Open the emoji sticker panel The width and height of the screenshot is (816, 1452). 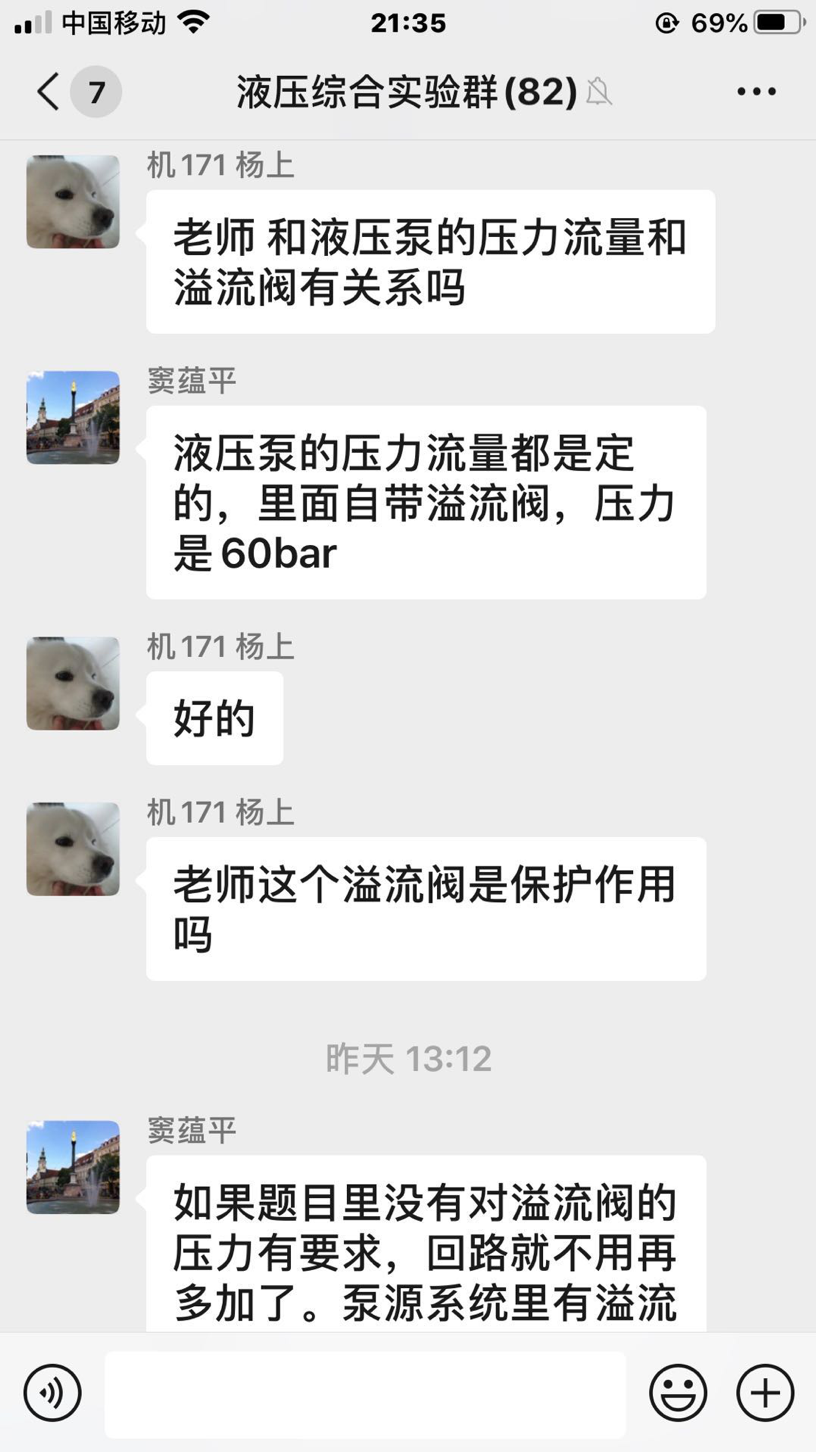678,1392
